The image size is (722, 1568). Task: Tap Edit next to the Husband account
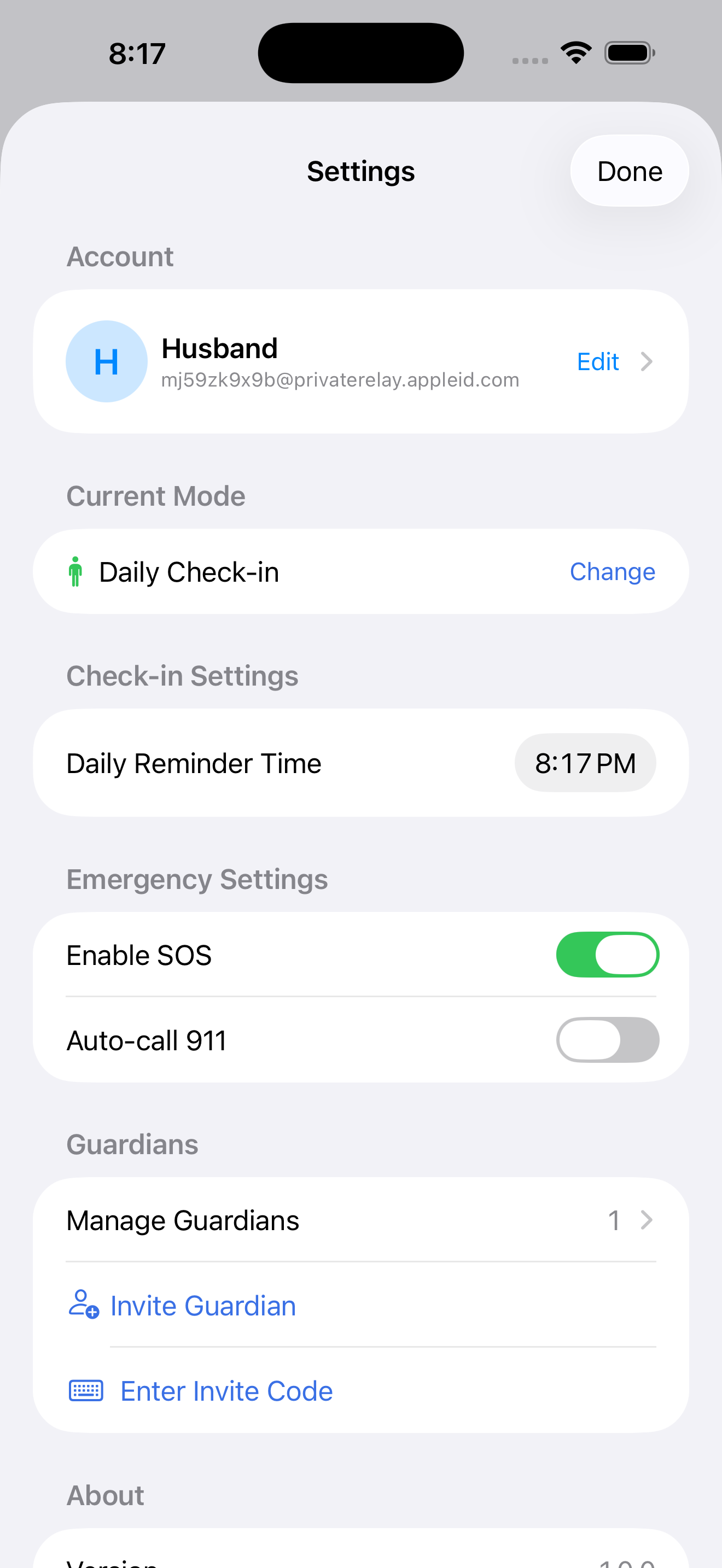click(x=598, y=361)
